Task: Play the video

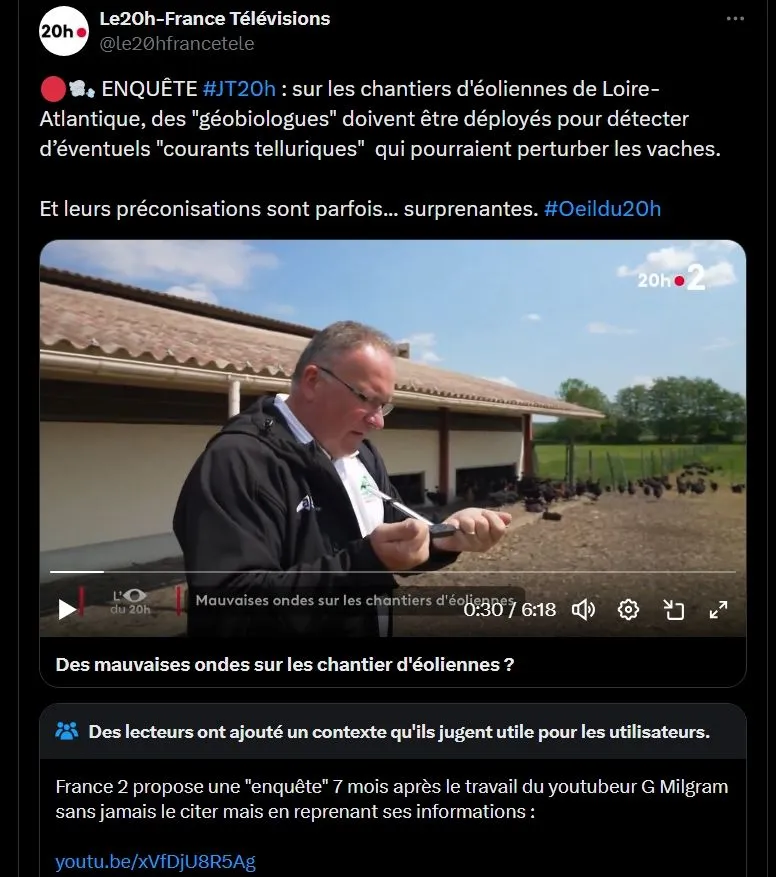Action: coord(67,608)
